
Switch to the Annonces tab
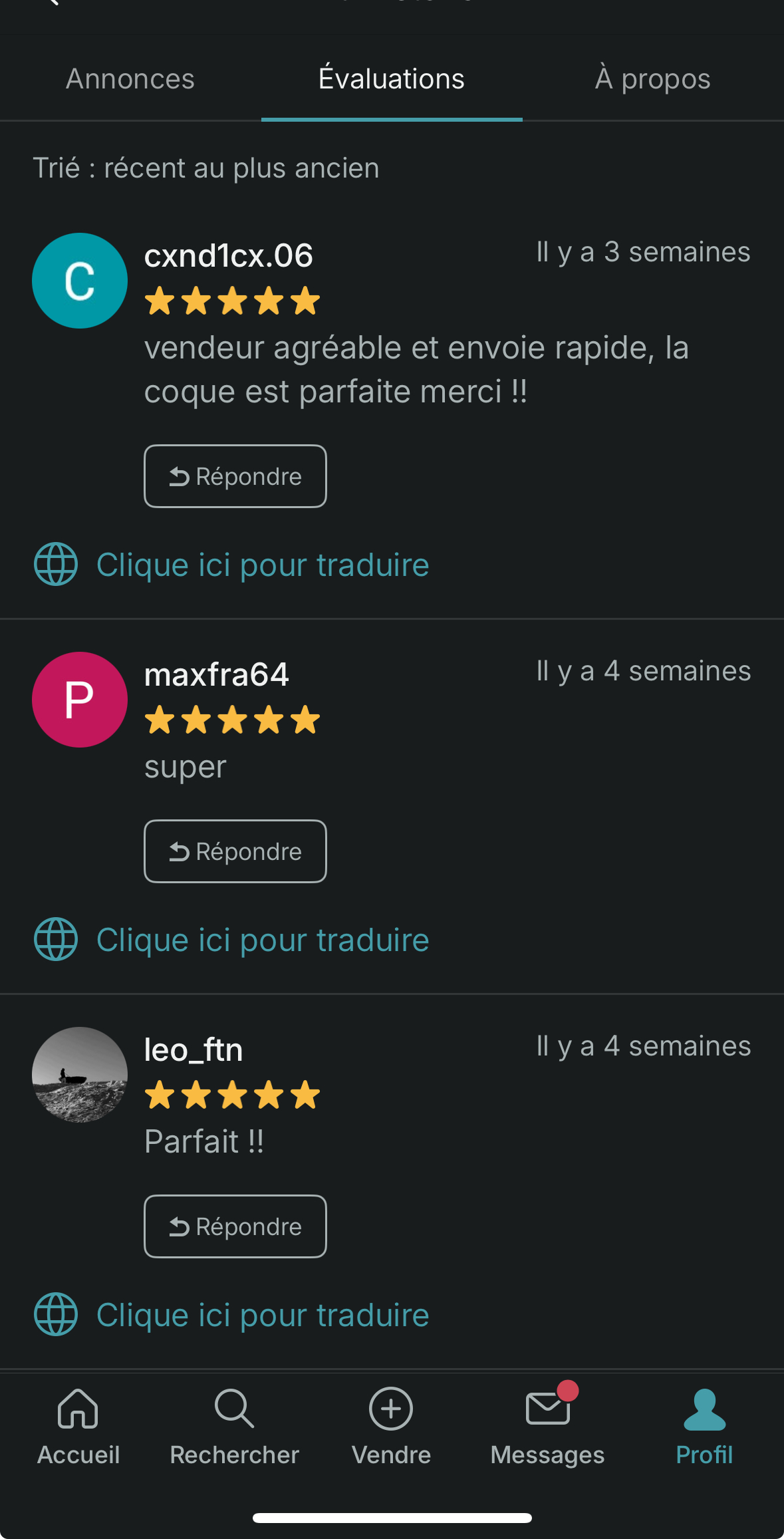point(130,79)
